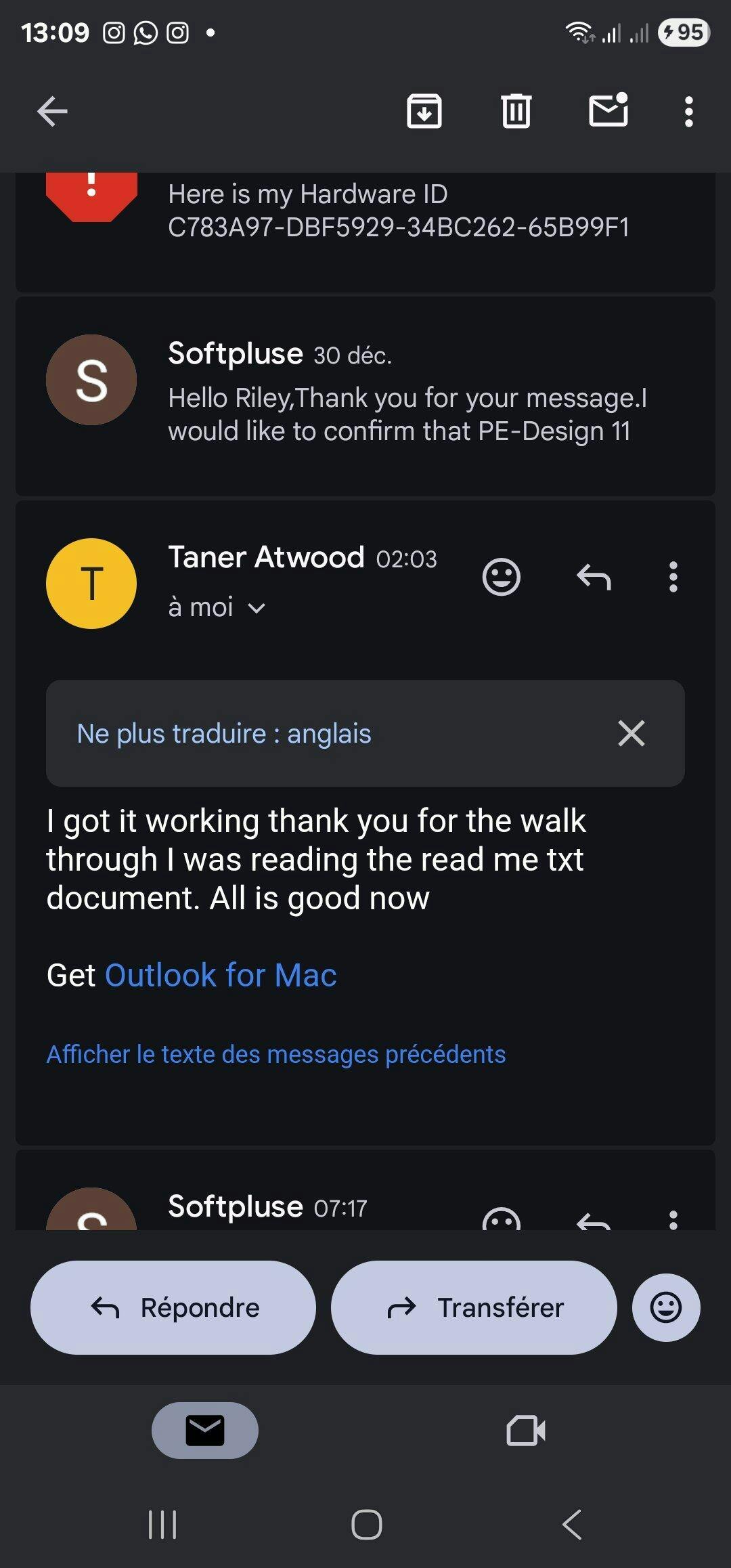Dismiss the translation banner
The height and width of the screenshot is (1568, 731).
631,733
